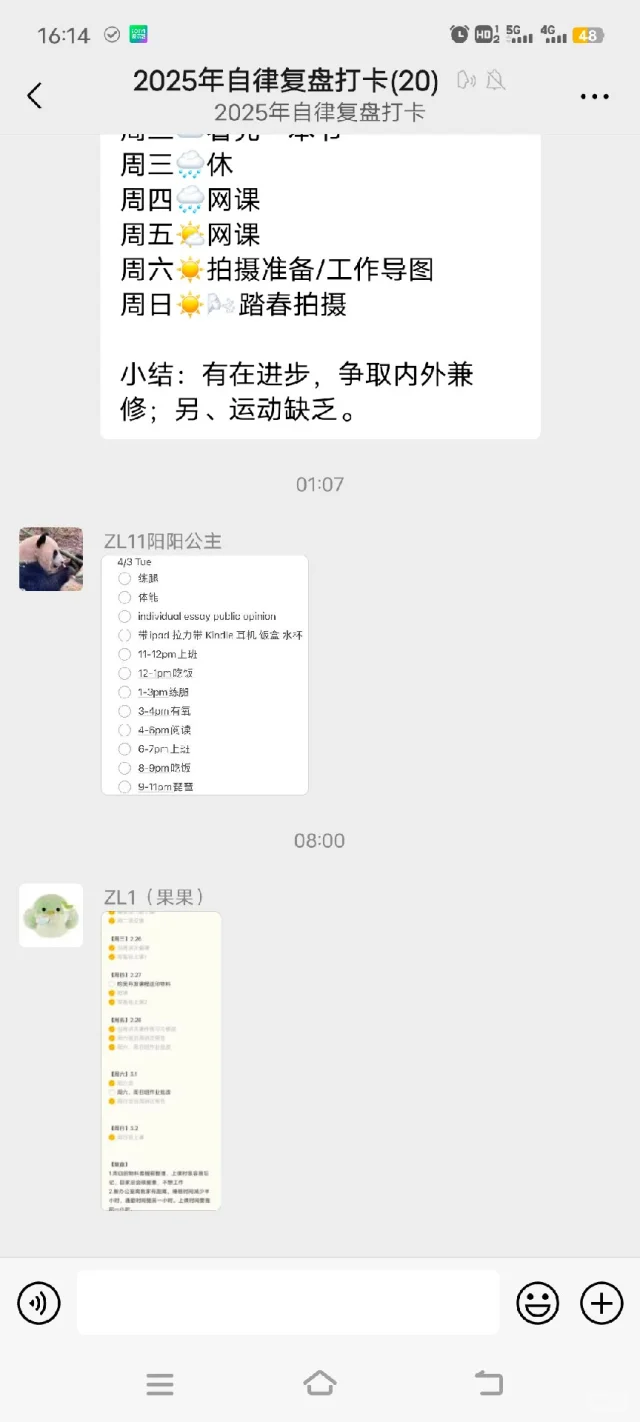Focus the message text field
Image resolution: width=640 pixels, height=1422 pixels.
coord(288,1303)
